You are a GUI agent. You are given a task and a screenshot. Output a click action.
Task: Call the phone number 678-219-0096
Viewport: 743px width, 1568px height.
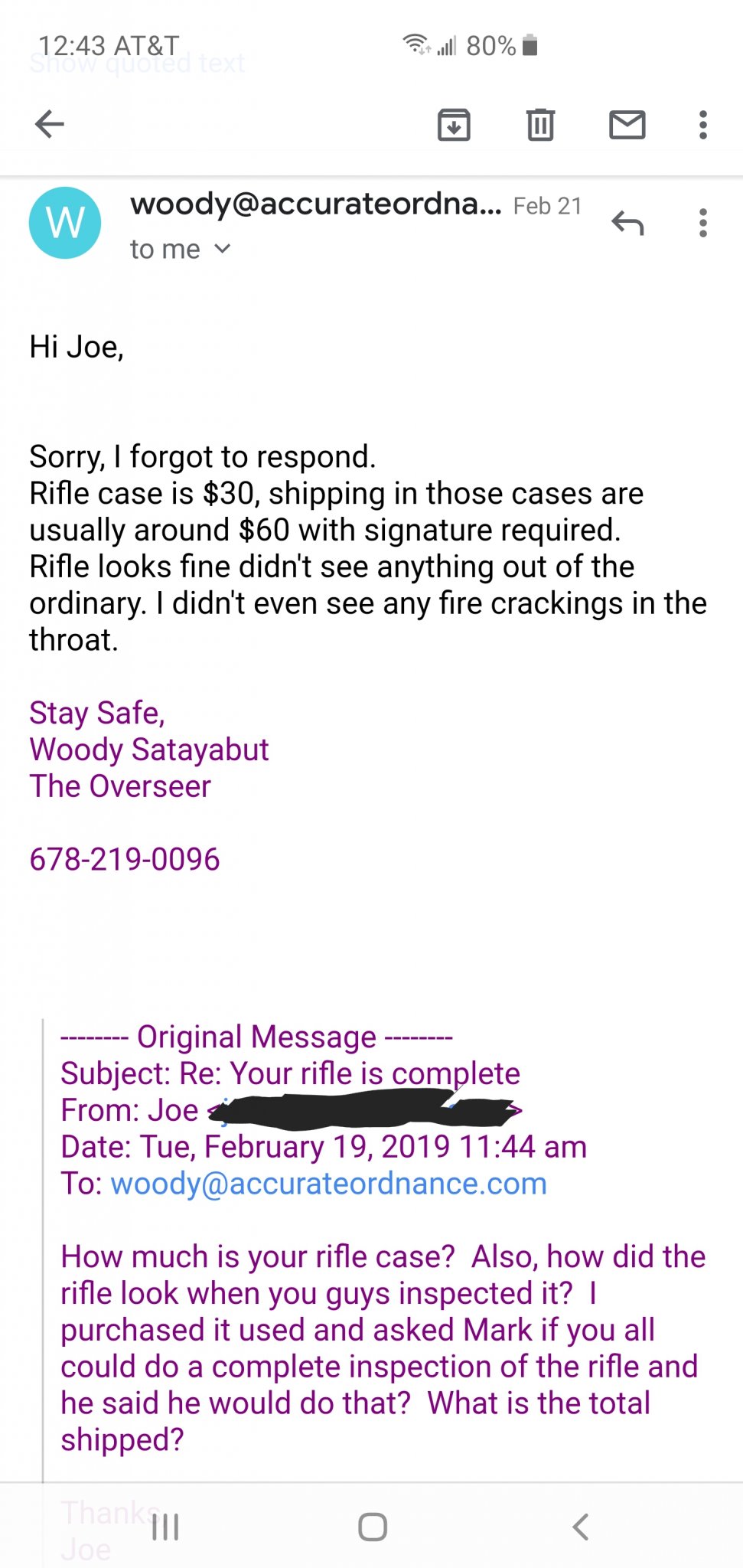[125, 859]
